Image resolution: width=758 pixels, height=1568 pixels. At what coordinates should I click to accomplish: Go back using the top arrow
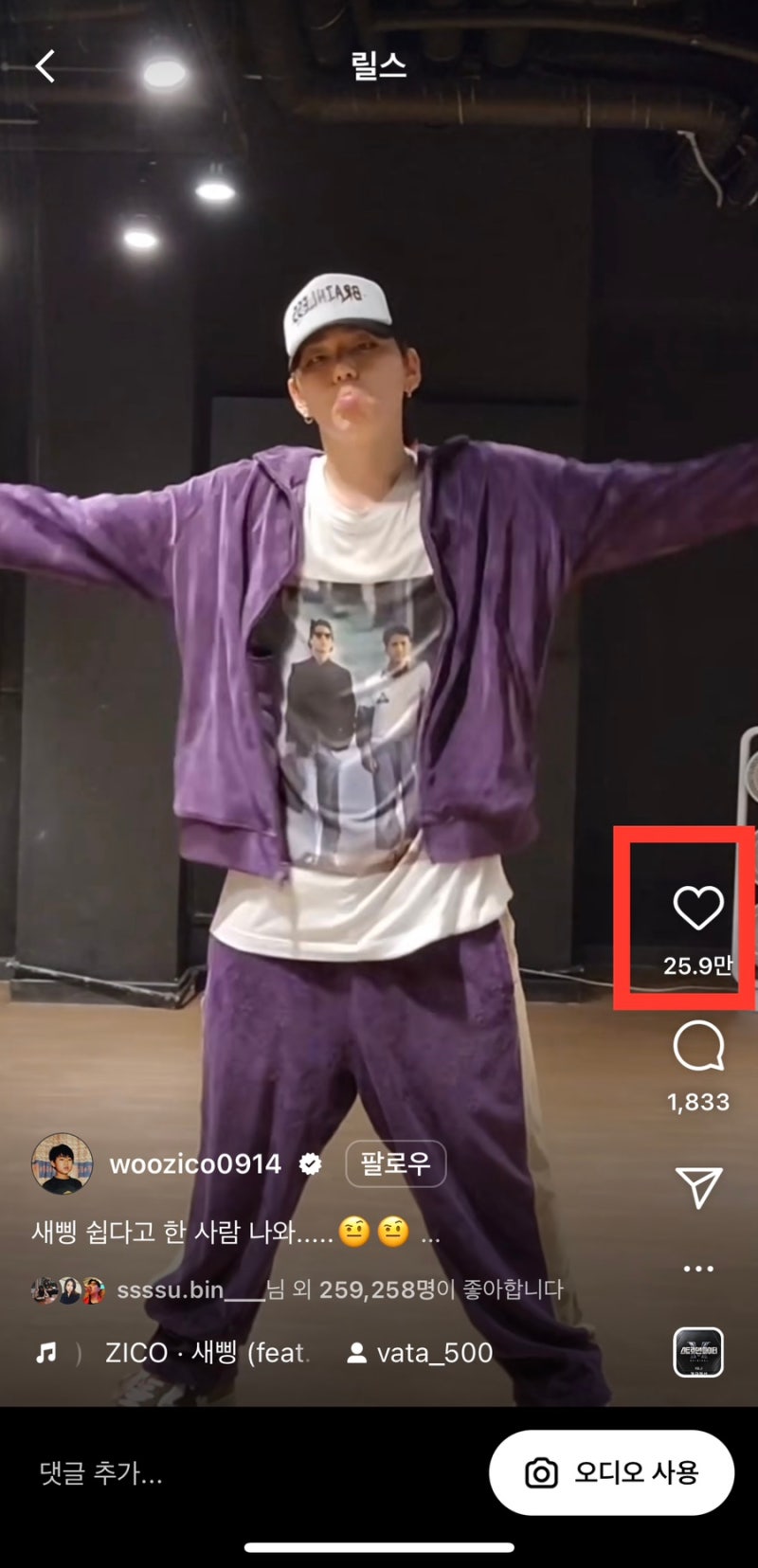click(45, 66)
